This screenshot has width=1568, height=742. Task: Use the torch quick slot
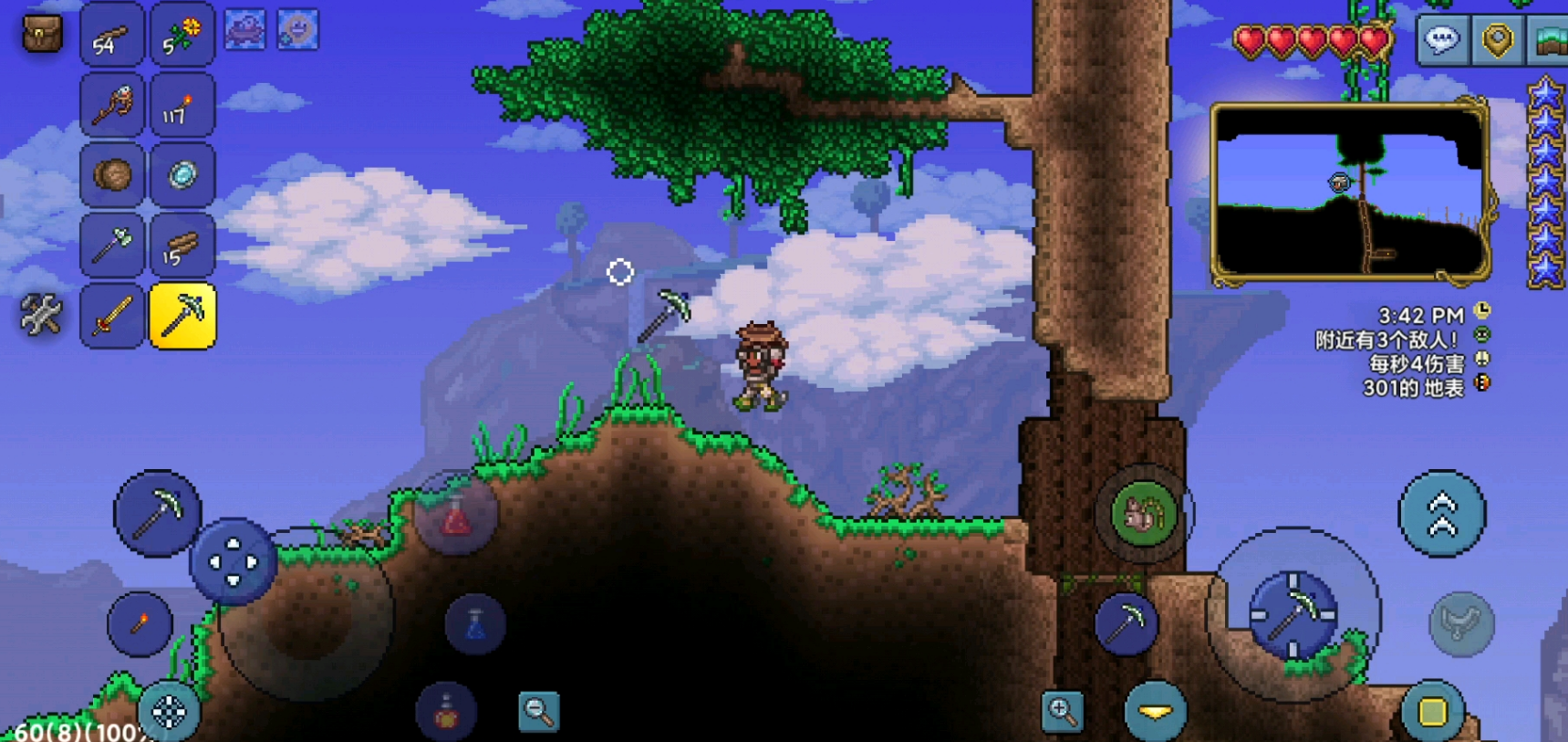click(140, 624)
